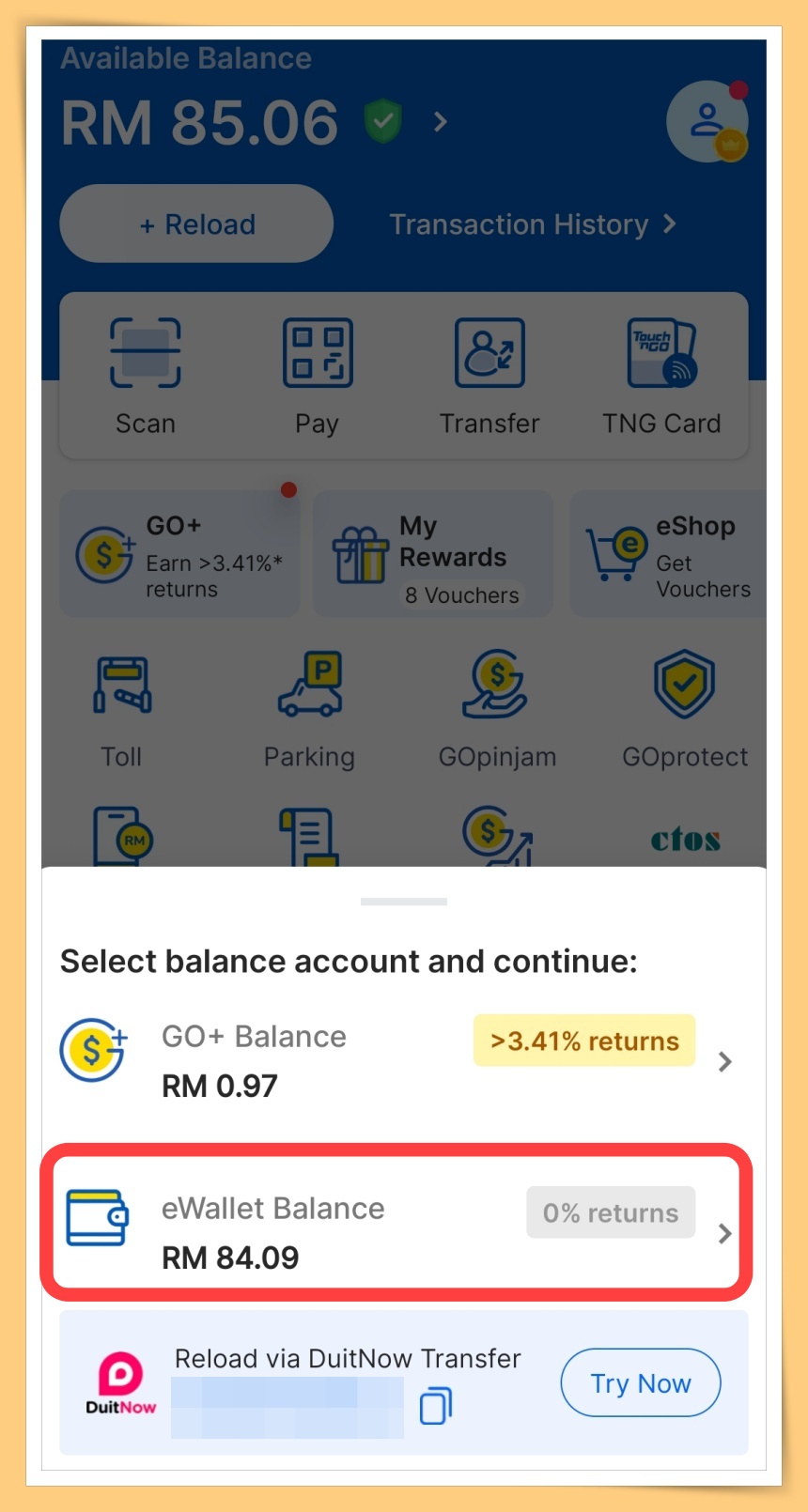Open Transaction History

pyautogui.click(x=533, y=224)
